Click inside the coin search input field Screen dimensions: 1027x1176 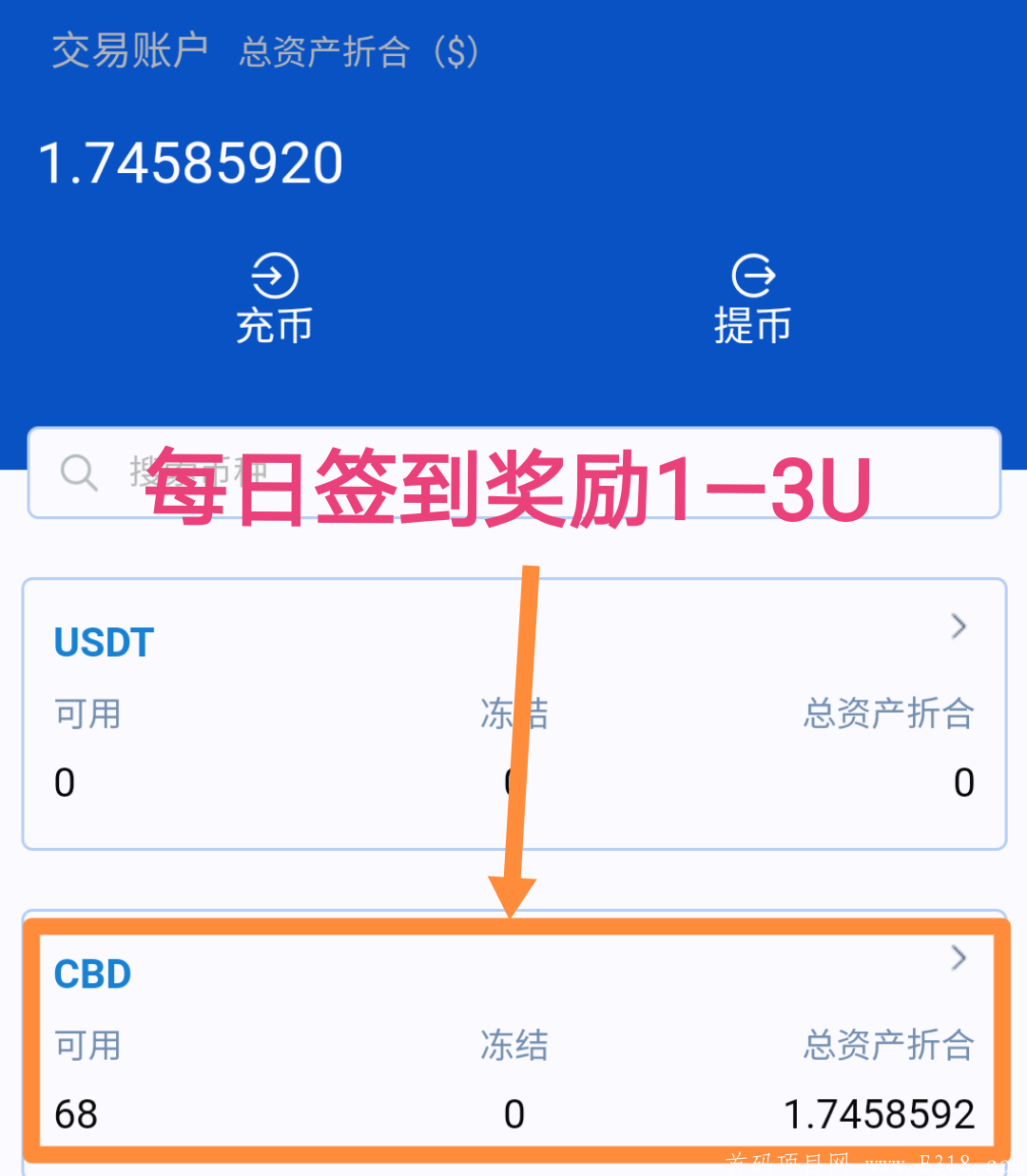(x=380, y=472)
